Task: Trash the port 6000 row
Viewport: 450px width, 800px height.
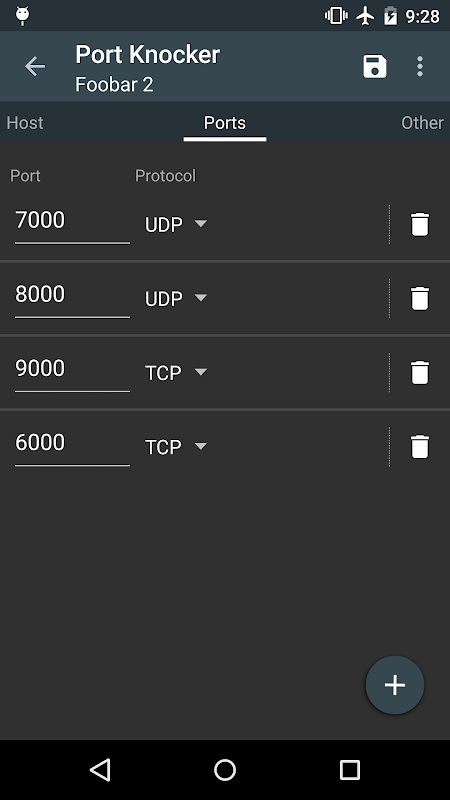Action: pos(420,446)
